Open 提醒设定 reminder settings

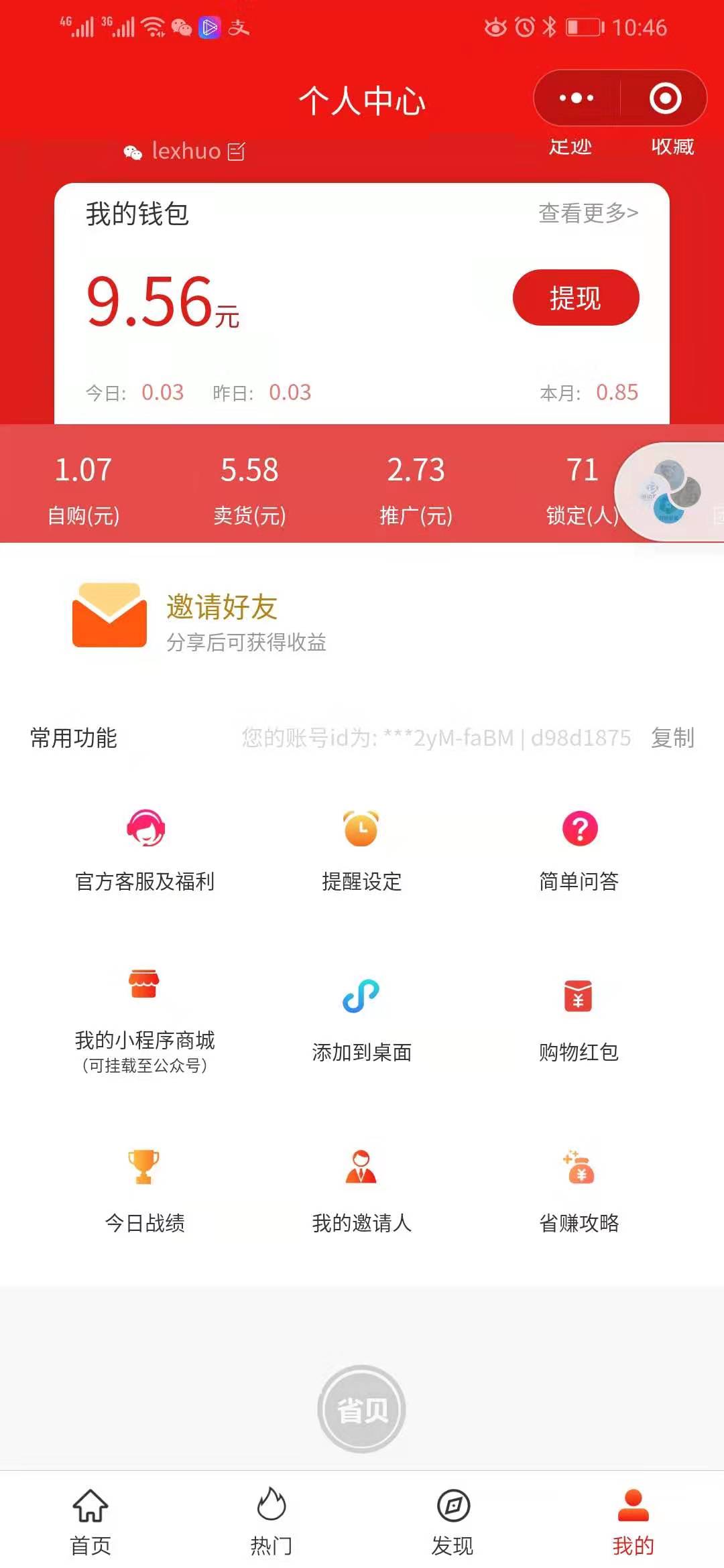(362, 851)
